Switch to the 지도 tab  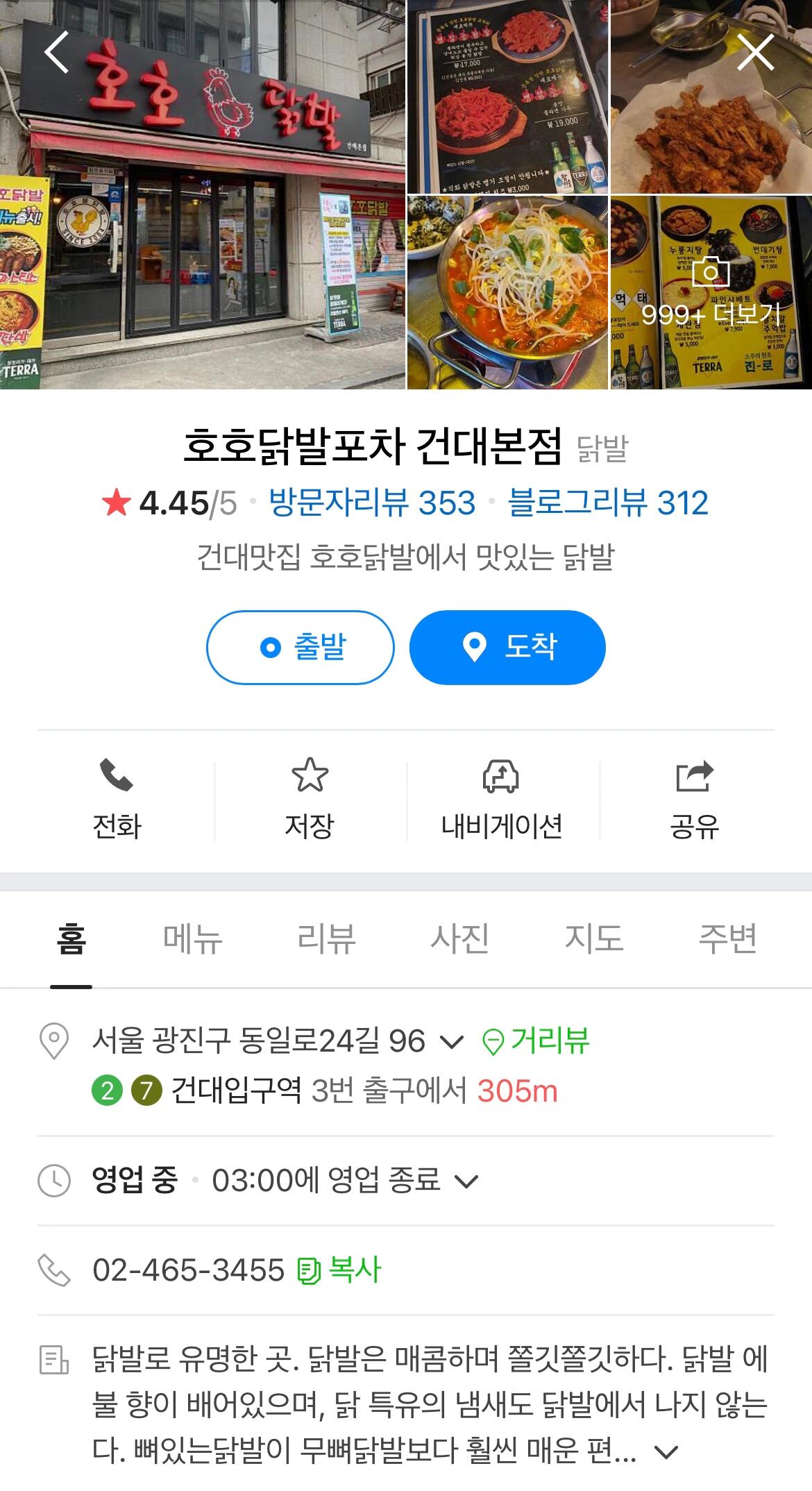coord(593,938)
